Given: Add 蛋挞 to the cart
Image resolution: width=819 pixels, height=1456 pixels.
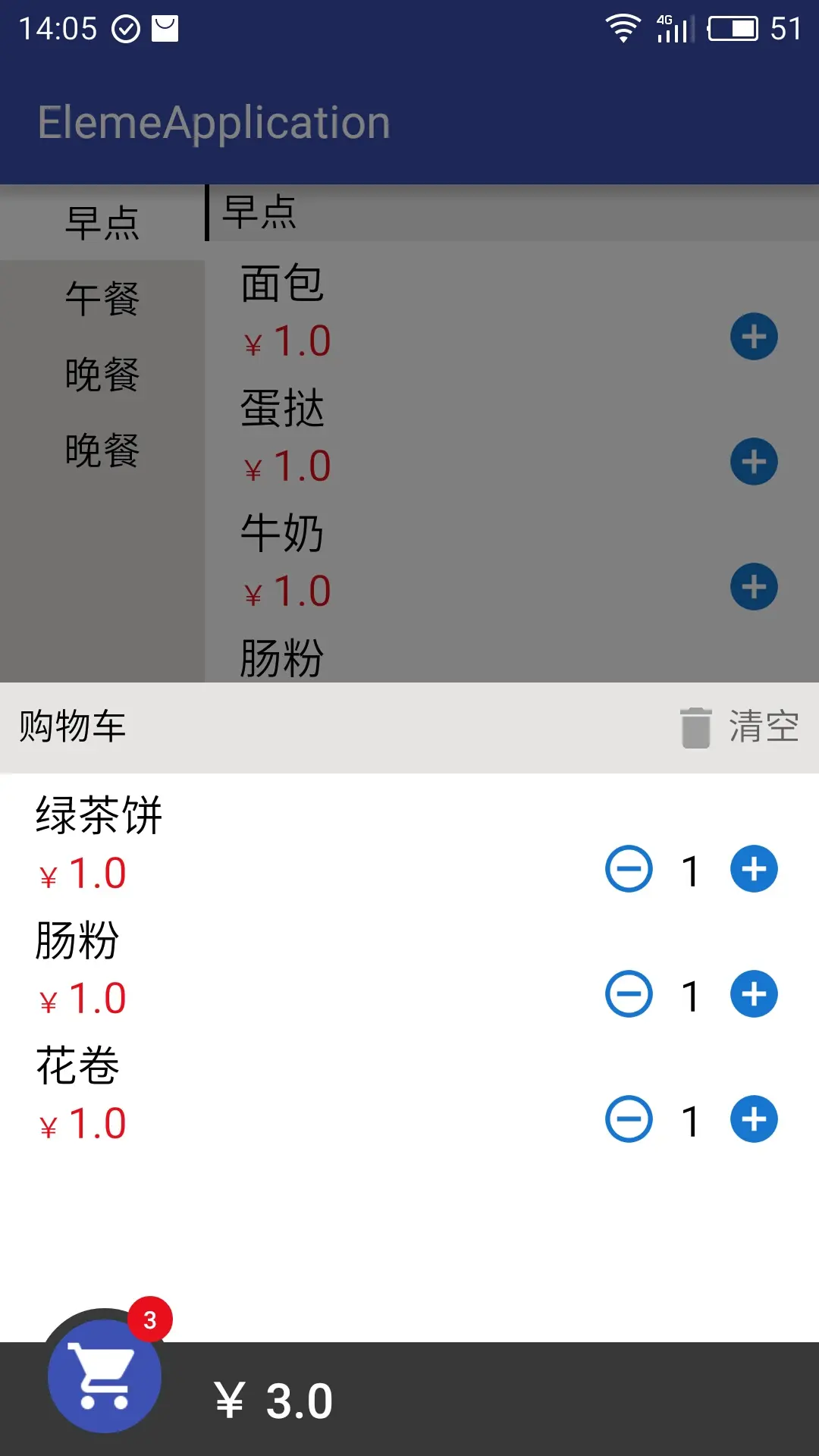Looking at the screenshot, I should click(754, 462).
